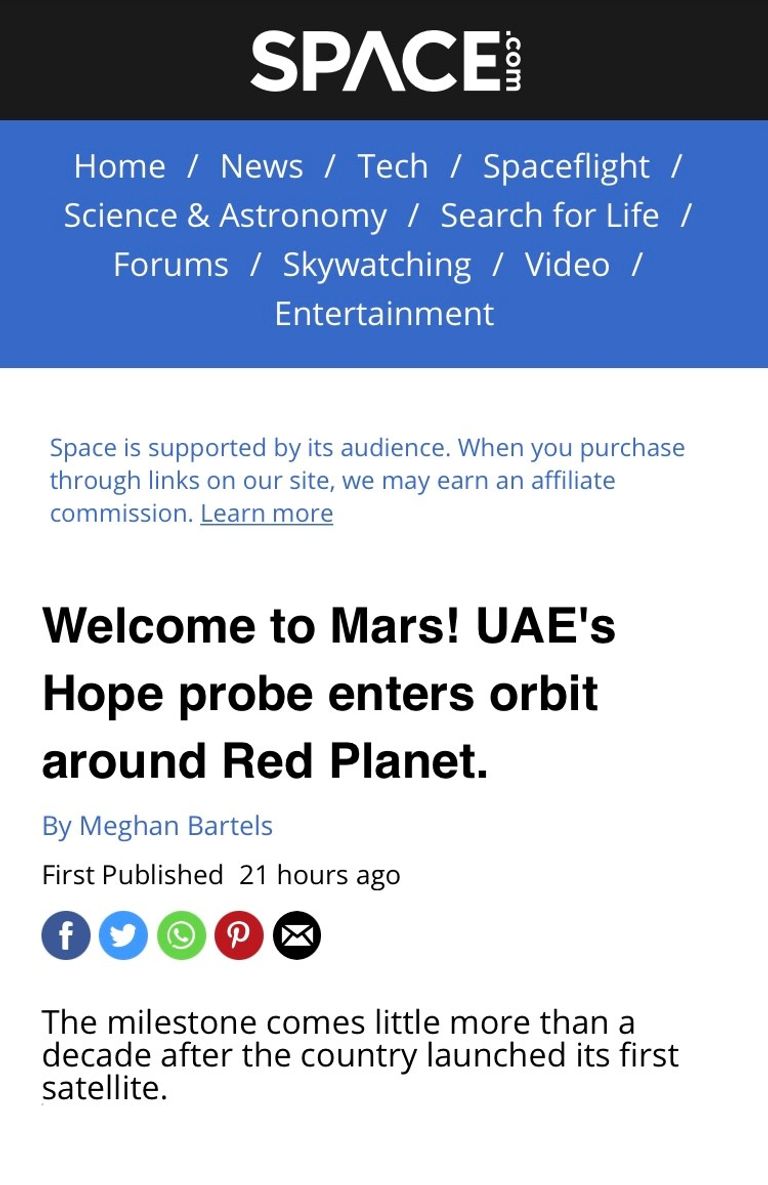
Task: Go to the Home section
Action: click(119, 166)
